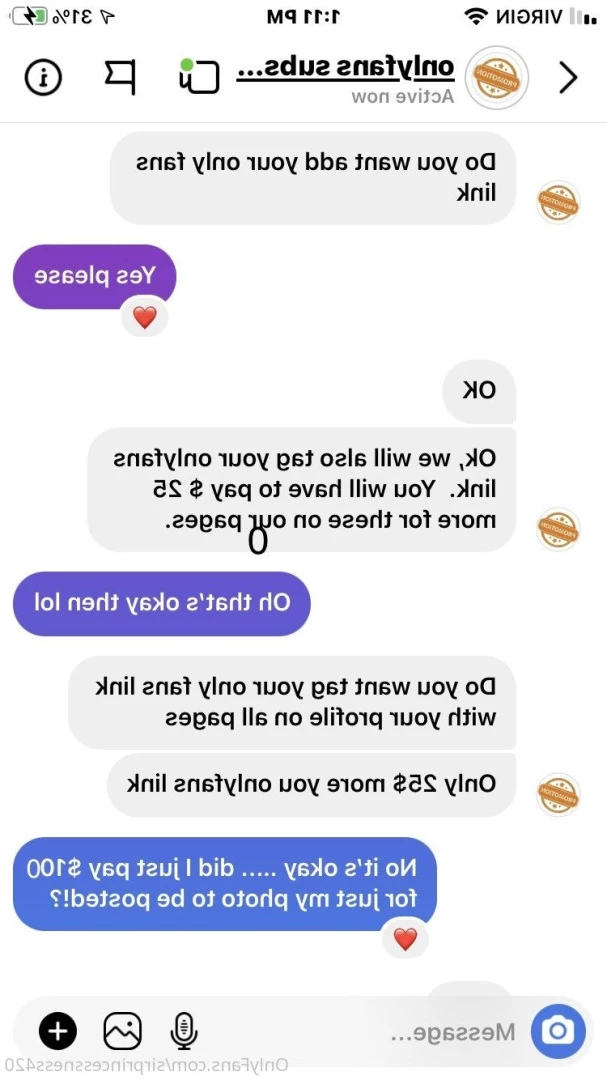
Task: Open the conversation info icon
Action: pos(43,77)
